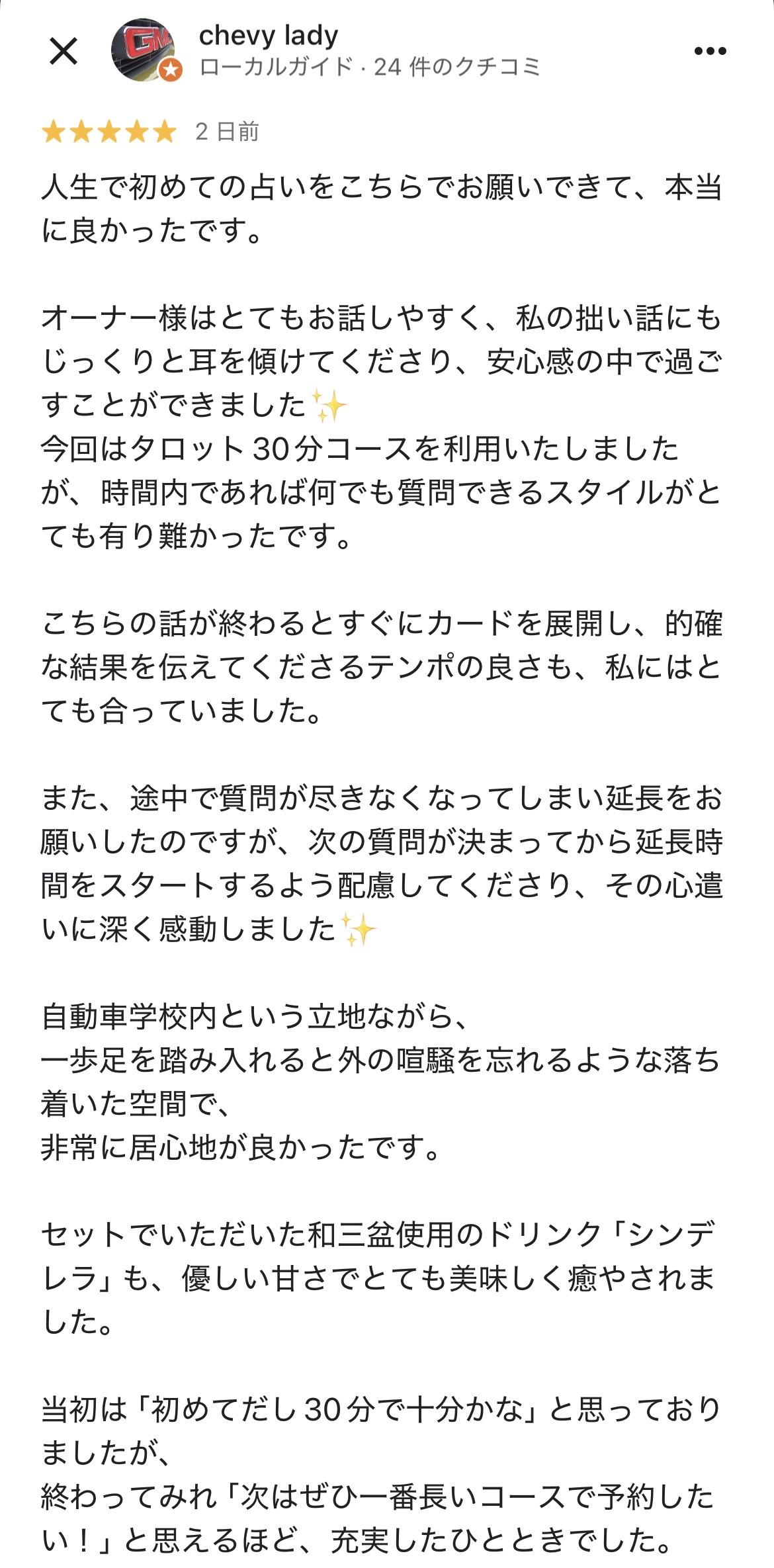
Task: Open the three-dot overflow menu
Action: 710,51
